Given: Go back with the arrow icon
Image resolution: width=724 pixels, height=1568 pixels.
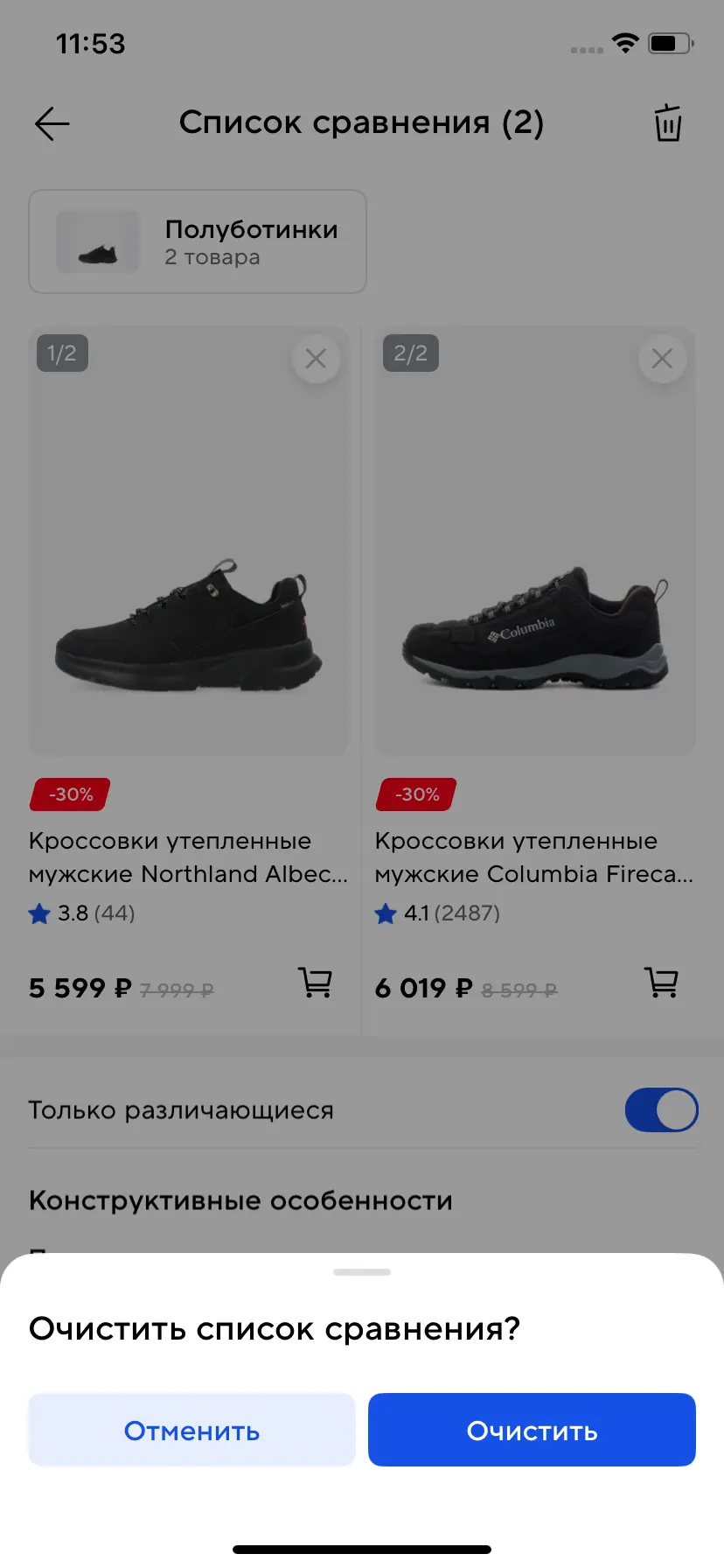Looking at the screenshot, I should [x=52, y=123].
